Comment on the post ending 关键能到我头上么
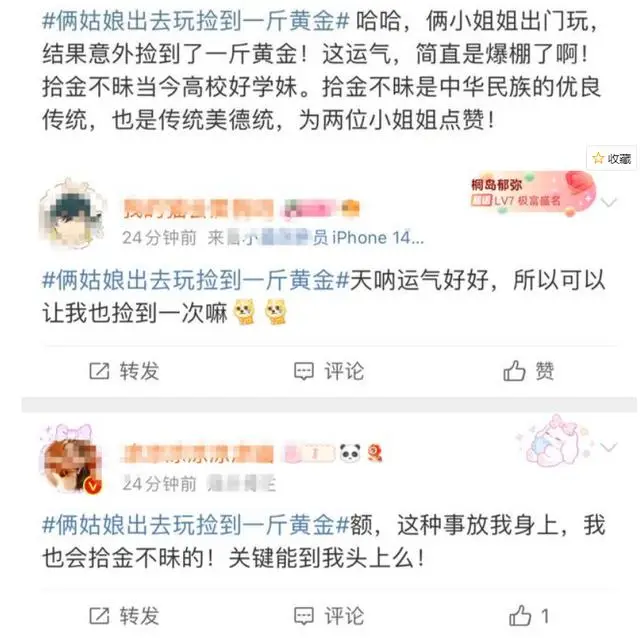 click(329, 614)
